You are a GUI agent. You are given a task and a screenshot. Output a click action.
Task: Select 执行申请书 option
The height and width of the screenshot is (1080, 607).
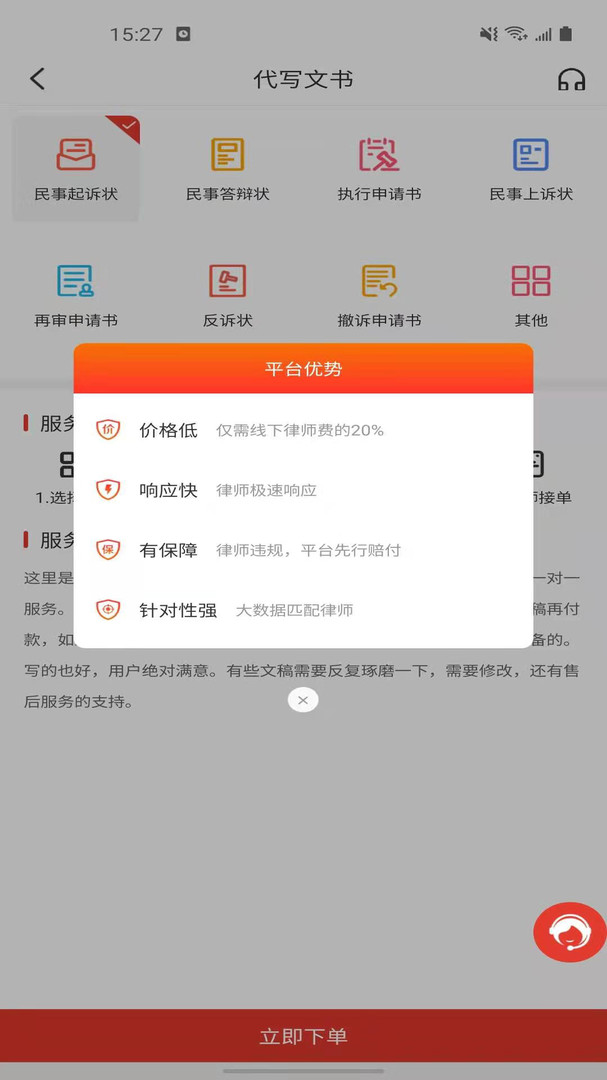click(379, 168)
